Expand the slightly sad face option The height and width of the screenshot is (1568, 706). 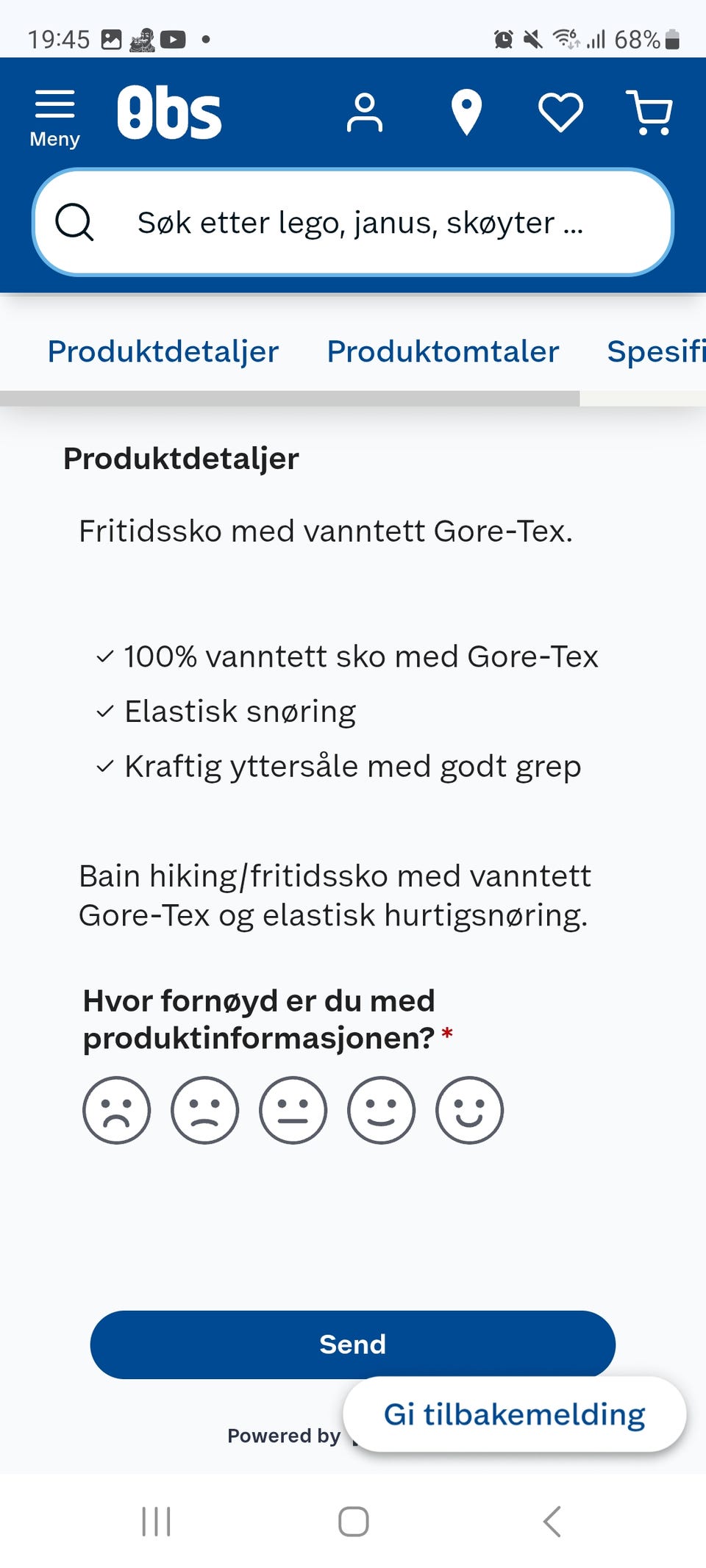click(205, 1111)
